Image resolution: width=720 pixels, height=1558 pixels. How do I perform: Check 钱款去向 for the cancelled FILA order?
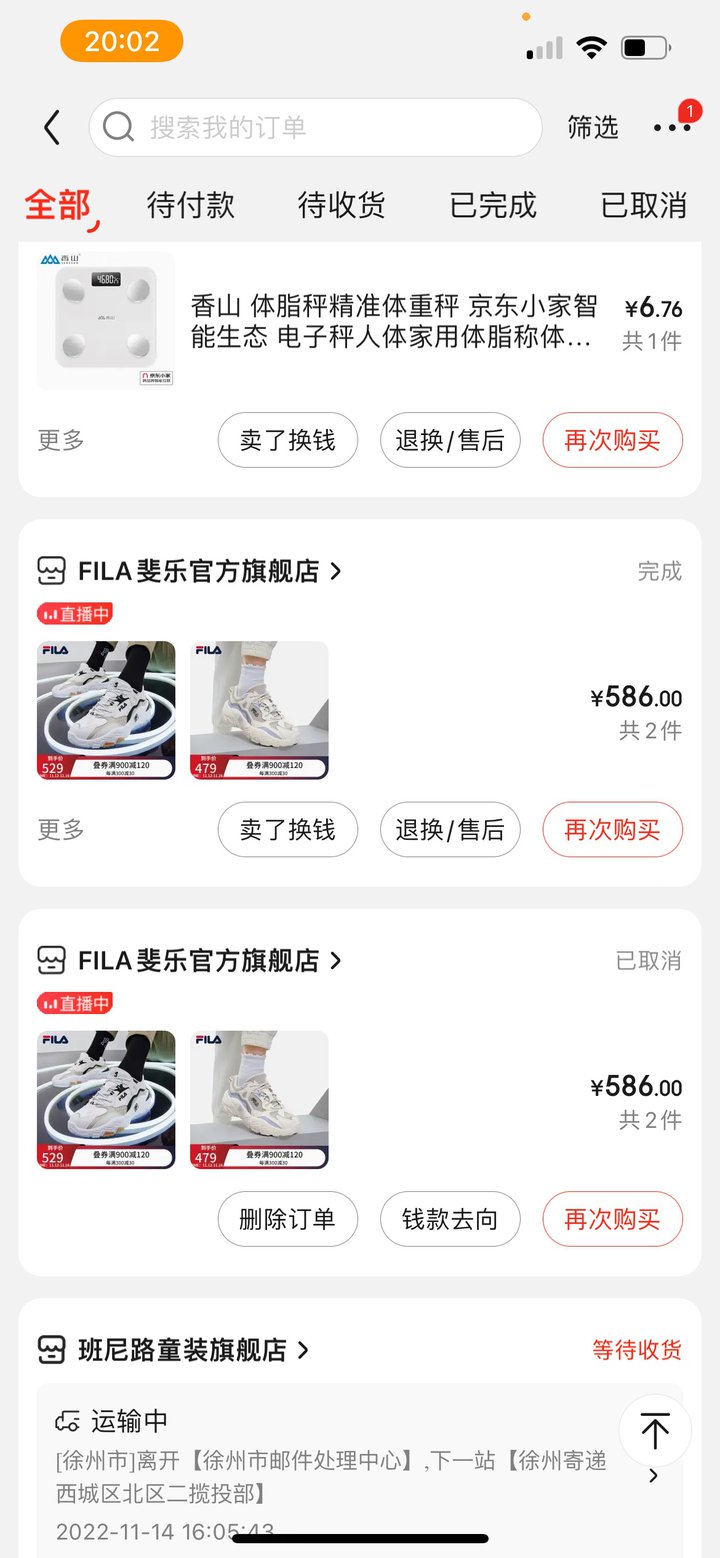(450, 1219)
